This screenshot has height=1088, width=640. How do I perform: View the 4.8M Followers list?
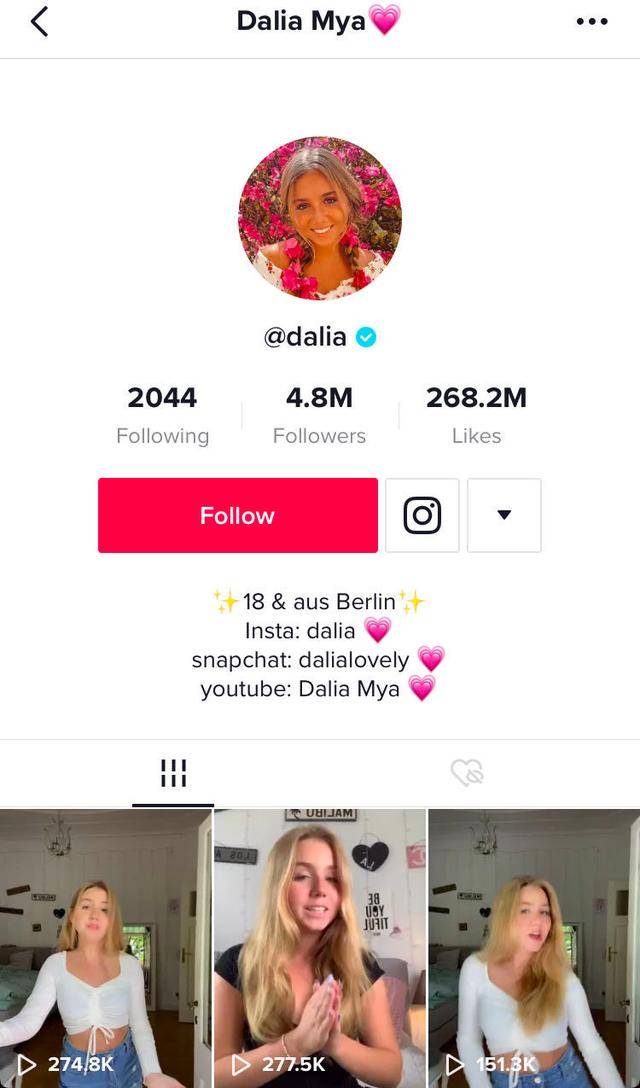coord(319,414)
